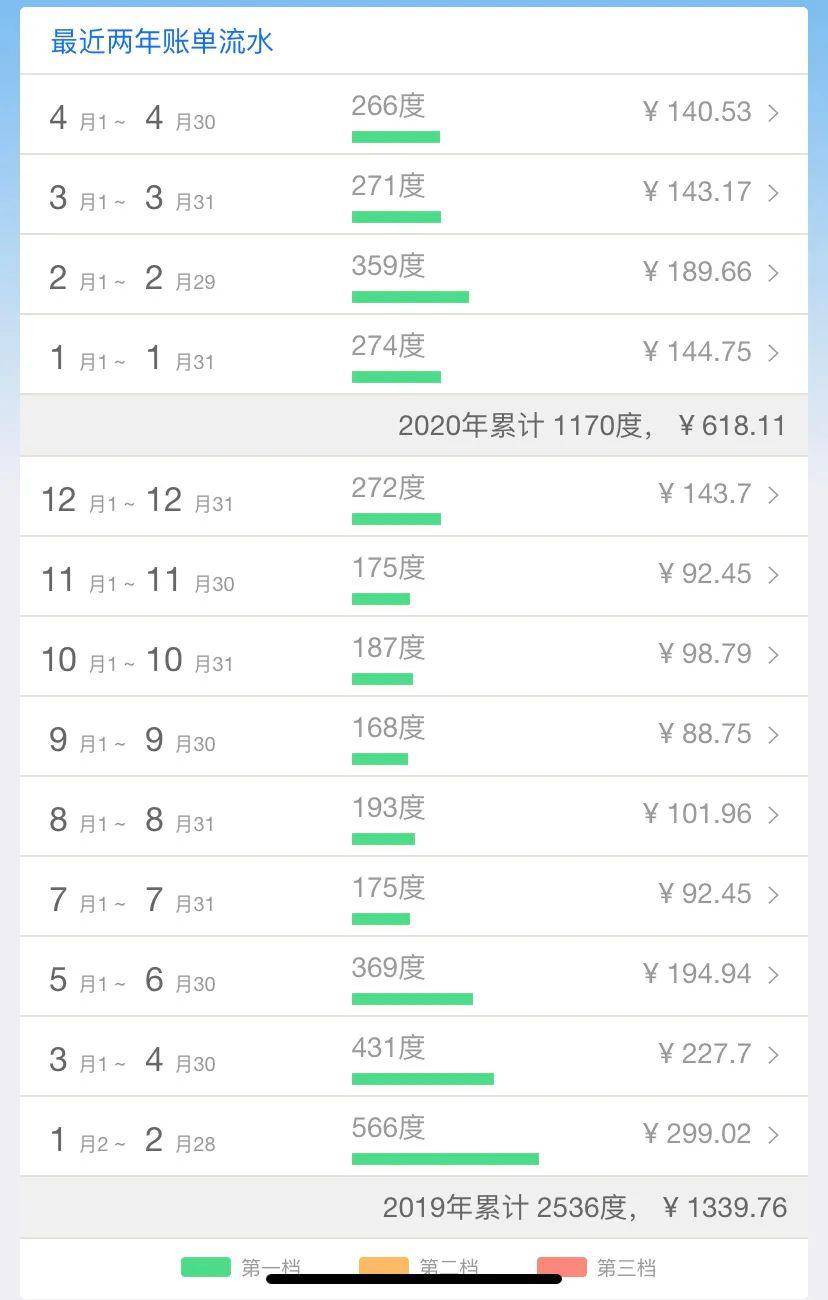This screenshot has width=828, height=1300.
Task: Click the 566度 usage progress bar
Action: click(445, 1158)
